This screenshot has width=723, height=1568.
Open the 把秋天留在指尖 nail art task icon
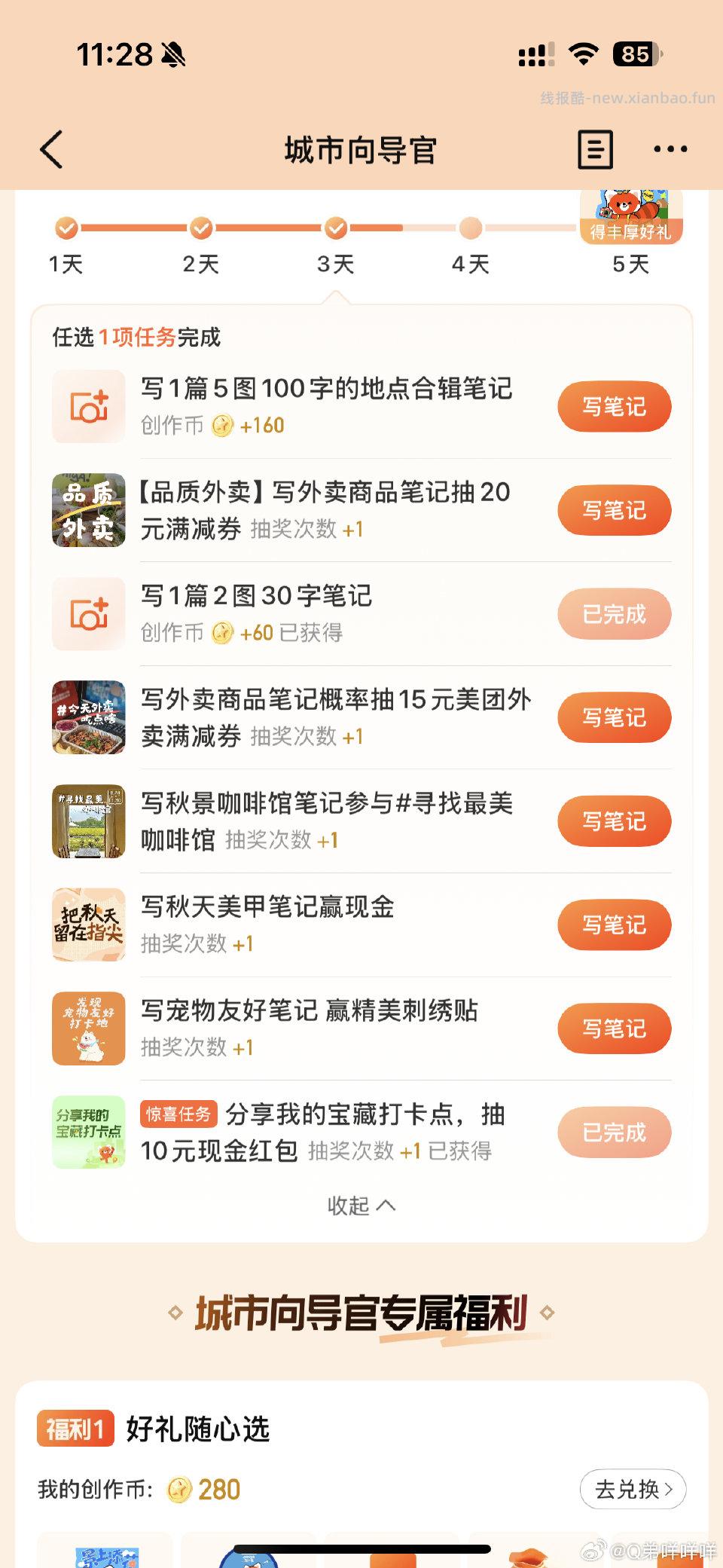88,925
